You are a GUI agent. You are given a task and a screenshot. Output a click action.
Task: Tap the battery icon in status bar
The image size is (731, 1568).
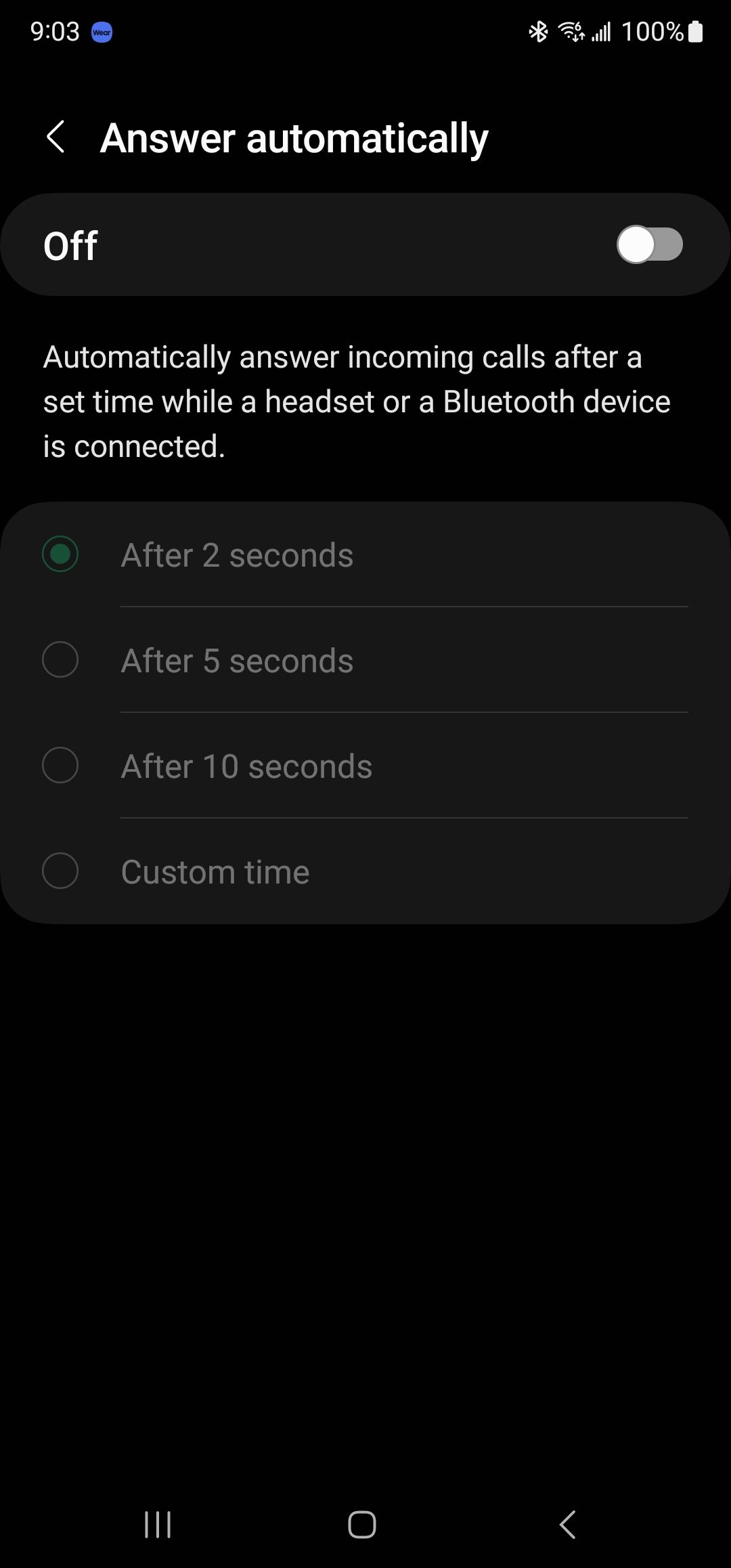click(x=696, y=30)
